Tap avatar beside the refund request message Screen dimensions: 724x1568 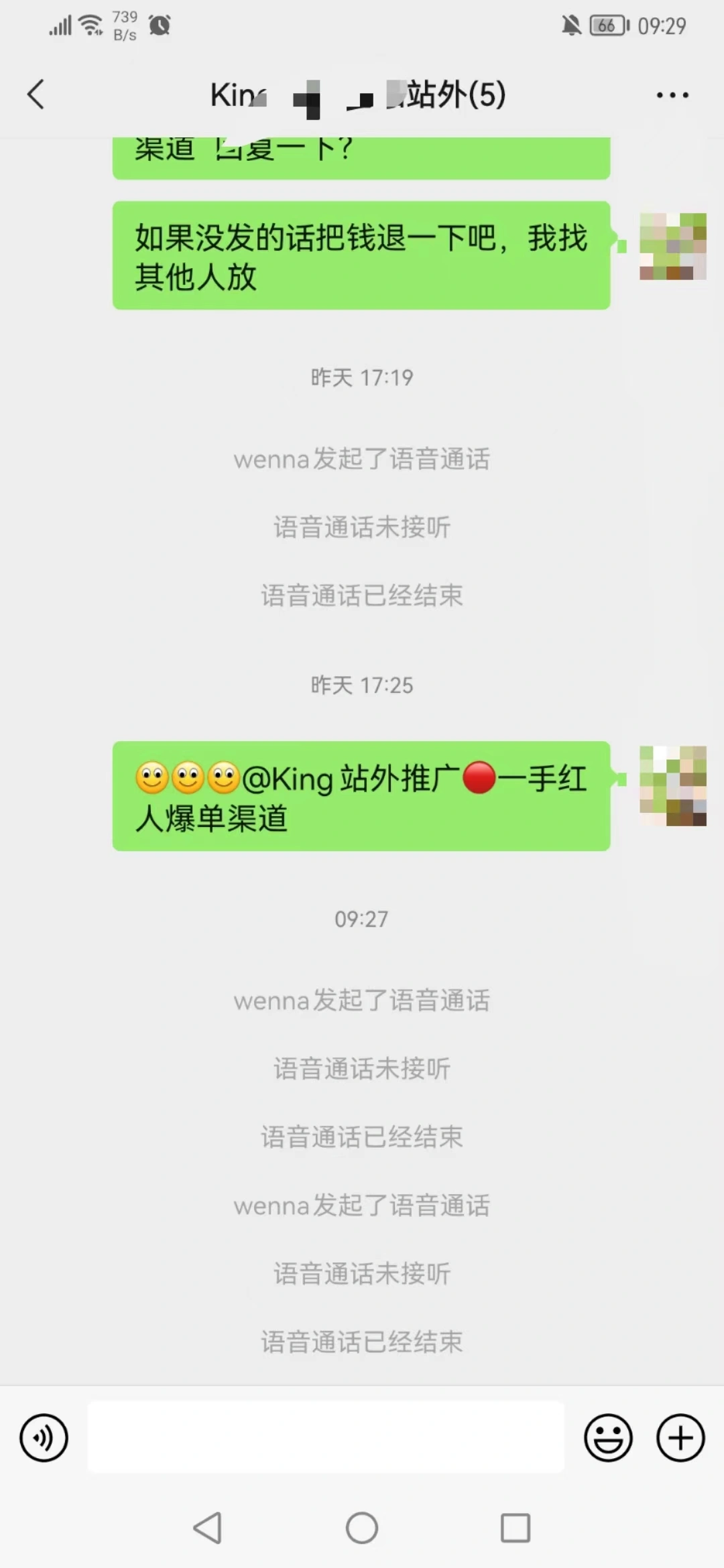point(672,246)
